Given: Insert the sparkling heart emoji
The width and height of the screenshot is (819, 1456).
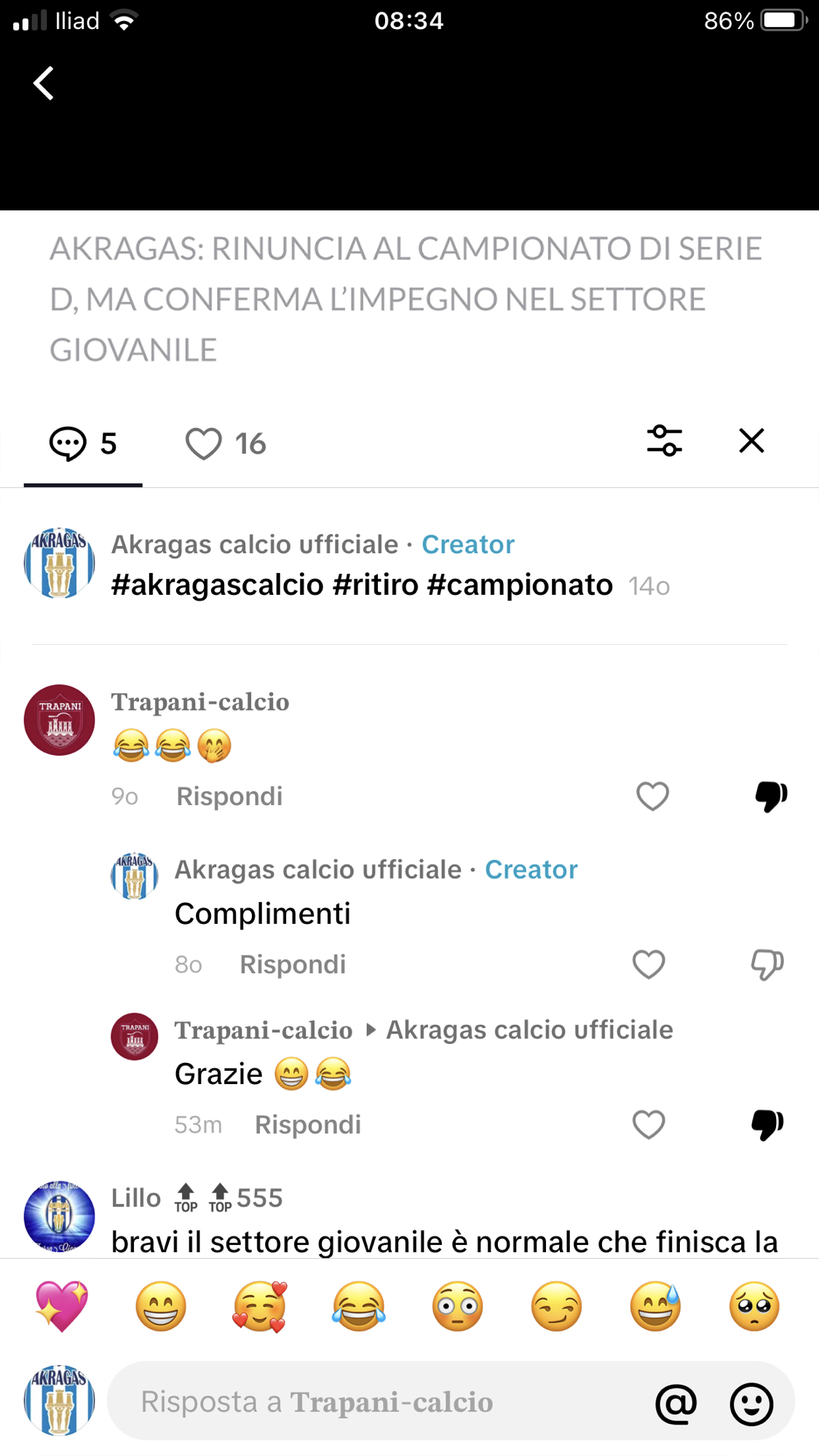Looking at the screenshot, I should tap(62, 1306).
